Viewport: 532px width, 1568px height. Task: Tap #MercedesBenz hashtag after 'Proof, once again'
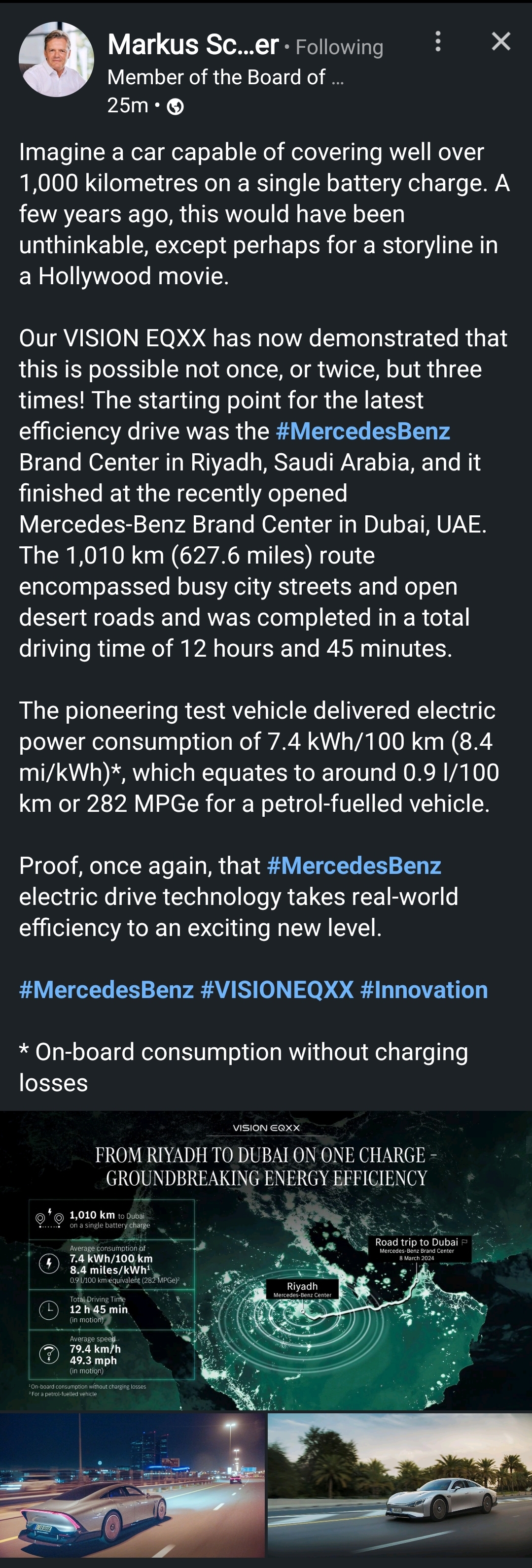[354, 866]
